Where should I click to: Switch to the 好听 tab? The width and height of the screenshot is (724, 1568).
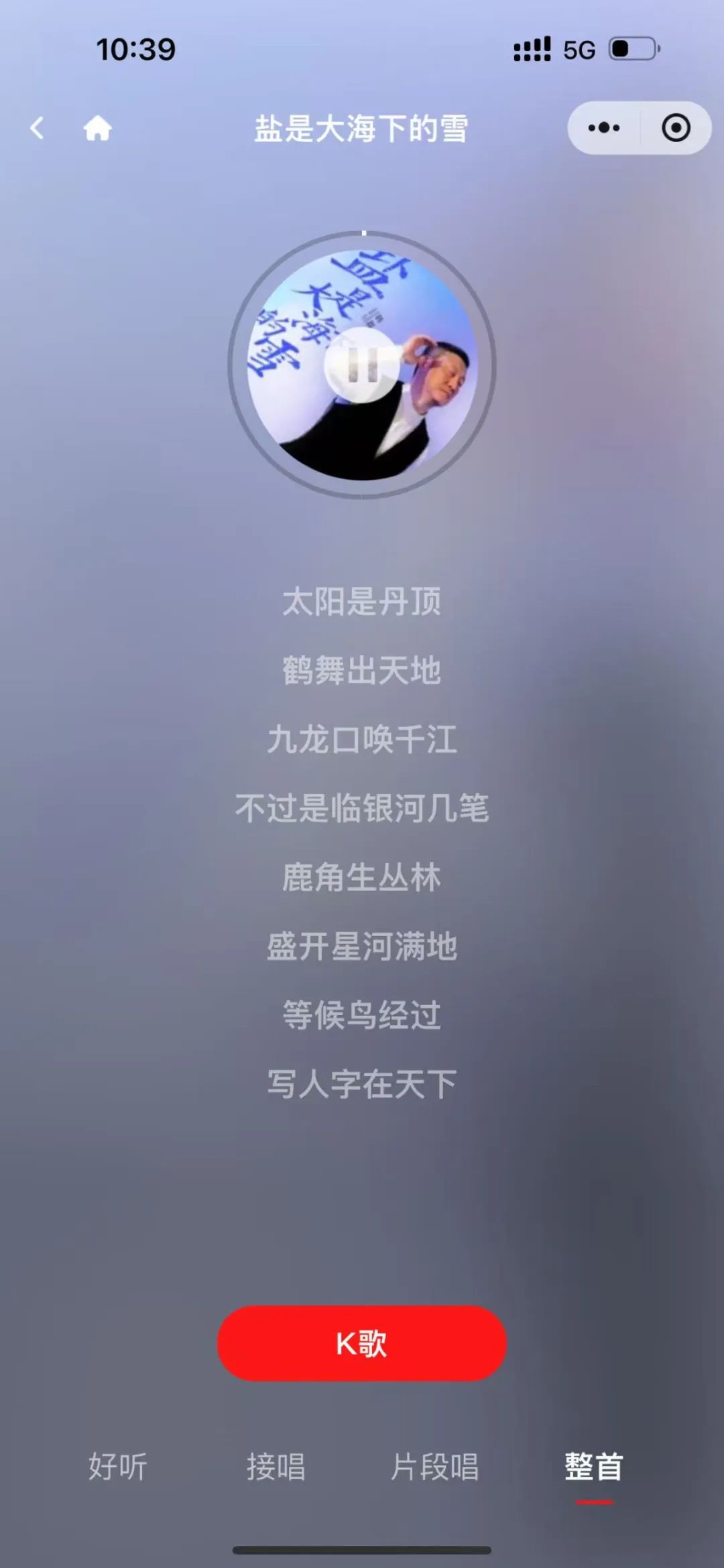(118, 1466)
